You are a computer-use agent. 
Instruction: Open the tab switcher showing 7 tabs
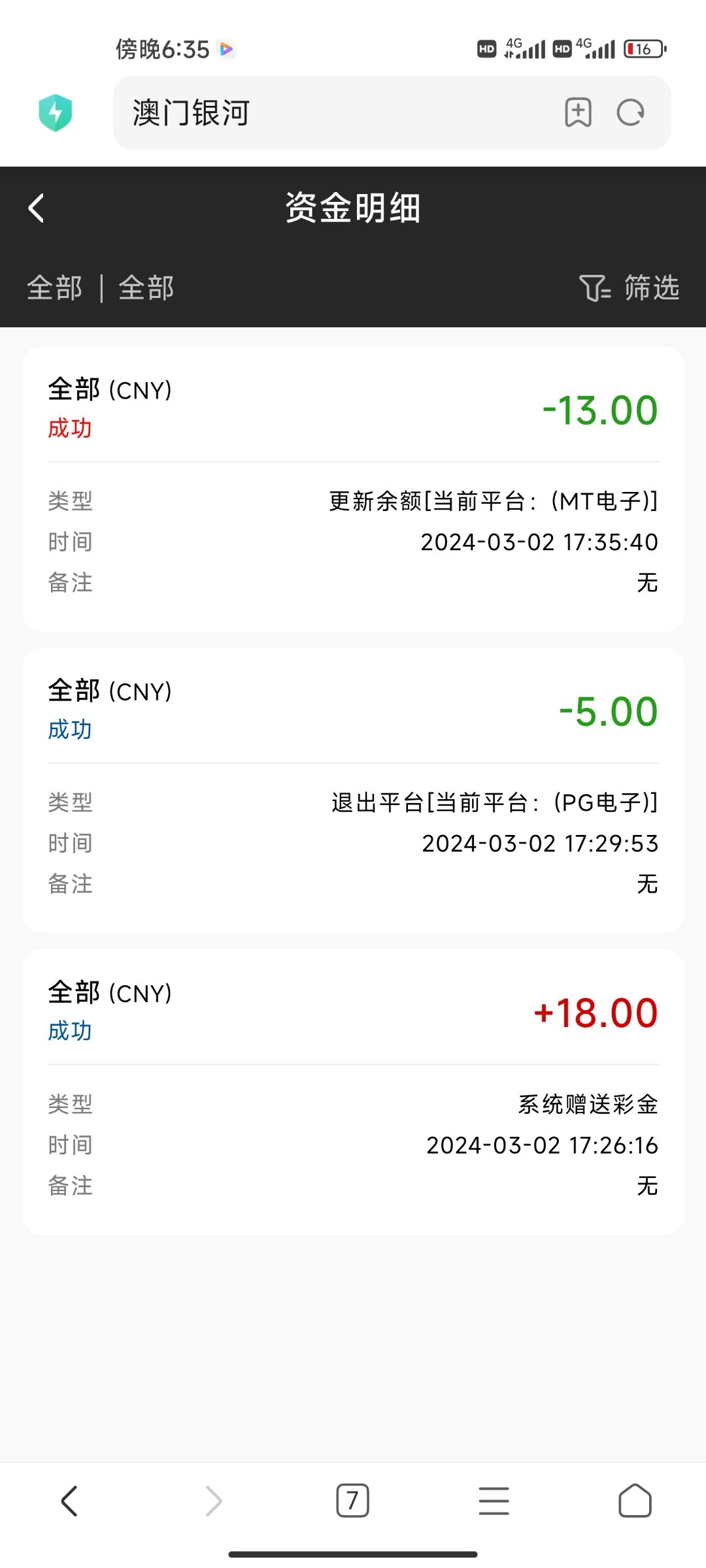[x=352, y=1501]
